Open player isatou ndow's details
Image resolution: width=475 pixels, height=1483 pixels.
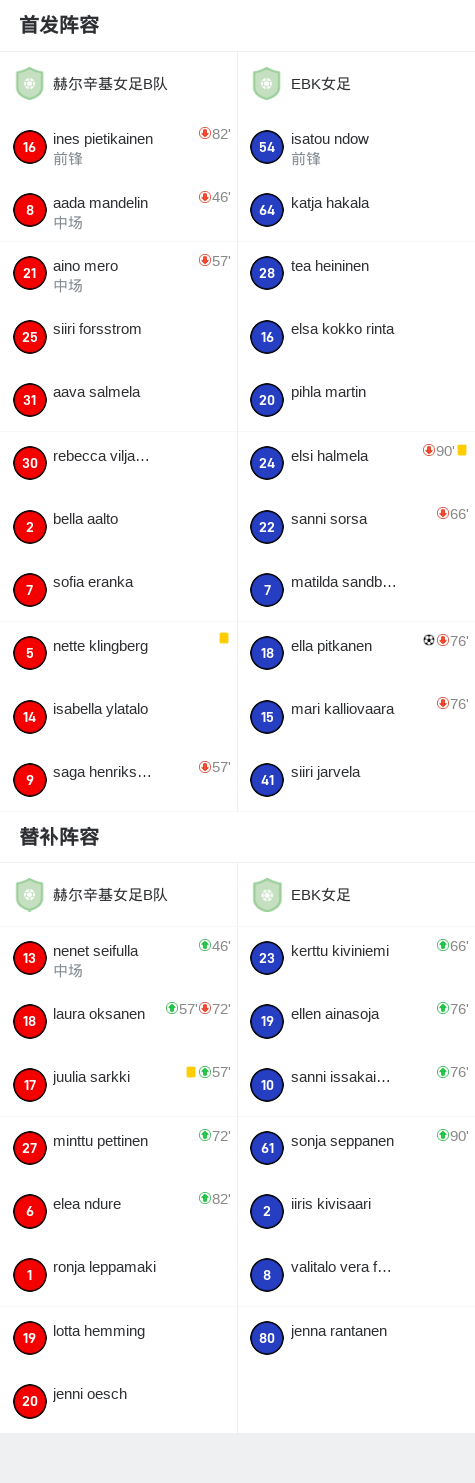coord(356,147)
